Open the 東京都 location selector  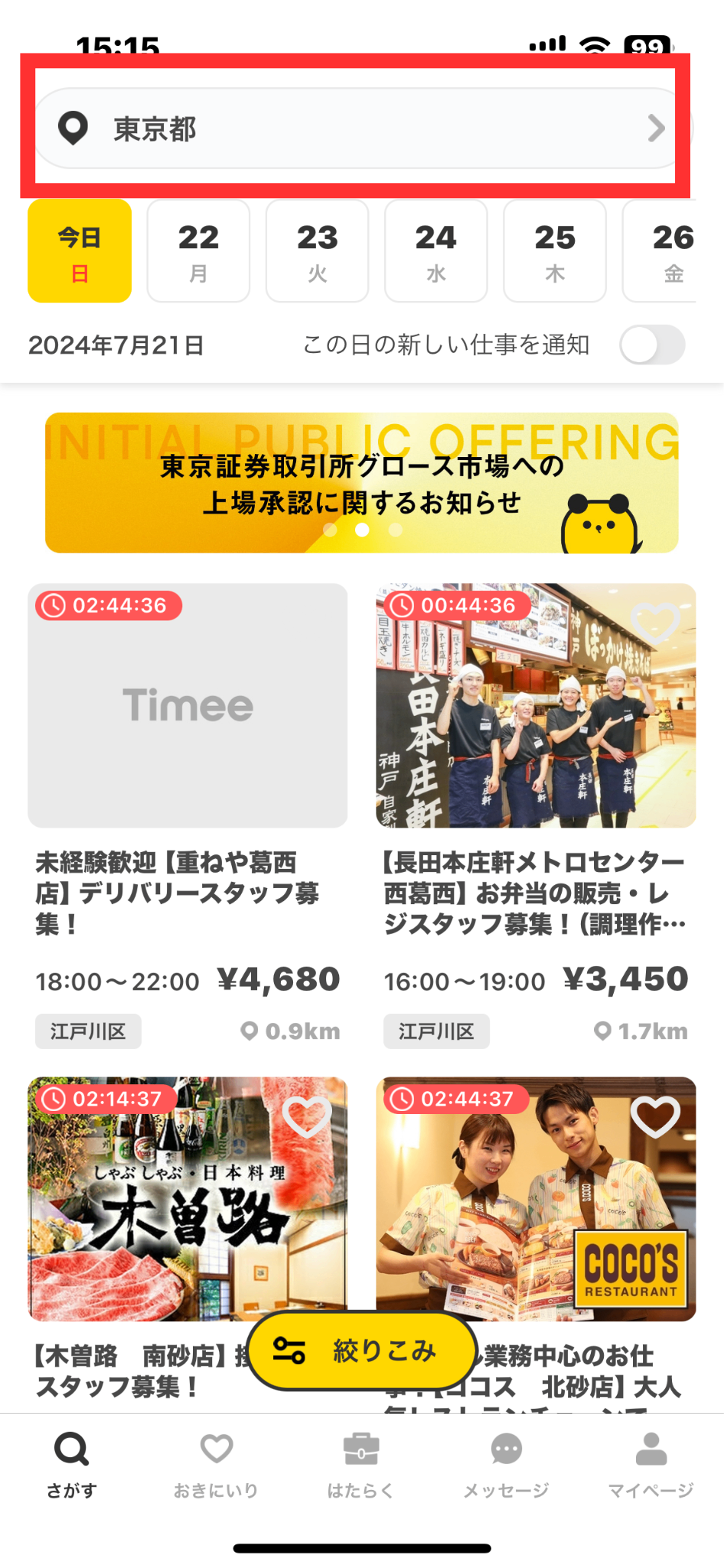360,128
